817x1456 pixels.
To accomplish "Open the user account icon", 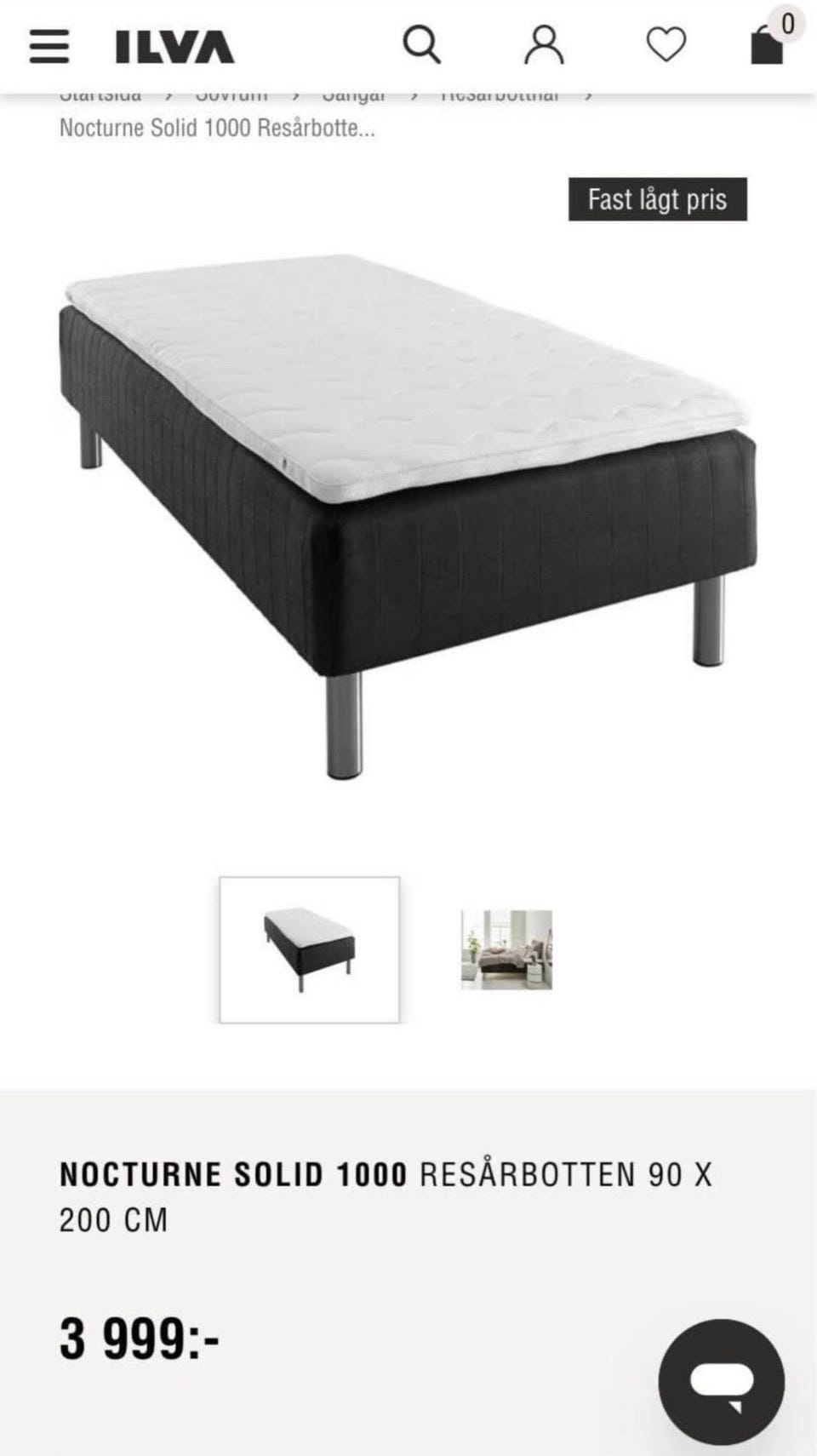I will (x=544, y=45).
